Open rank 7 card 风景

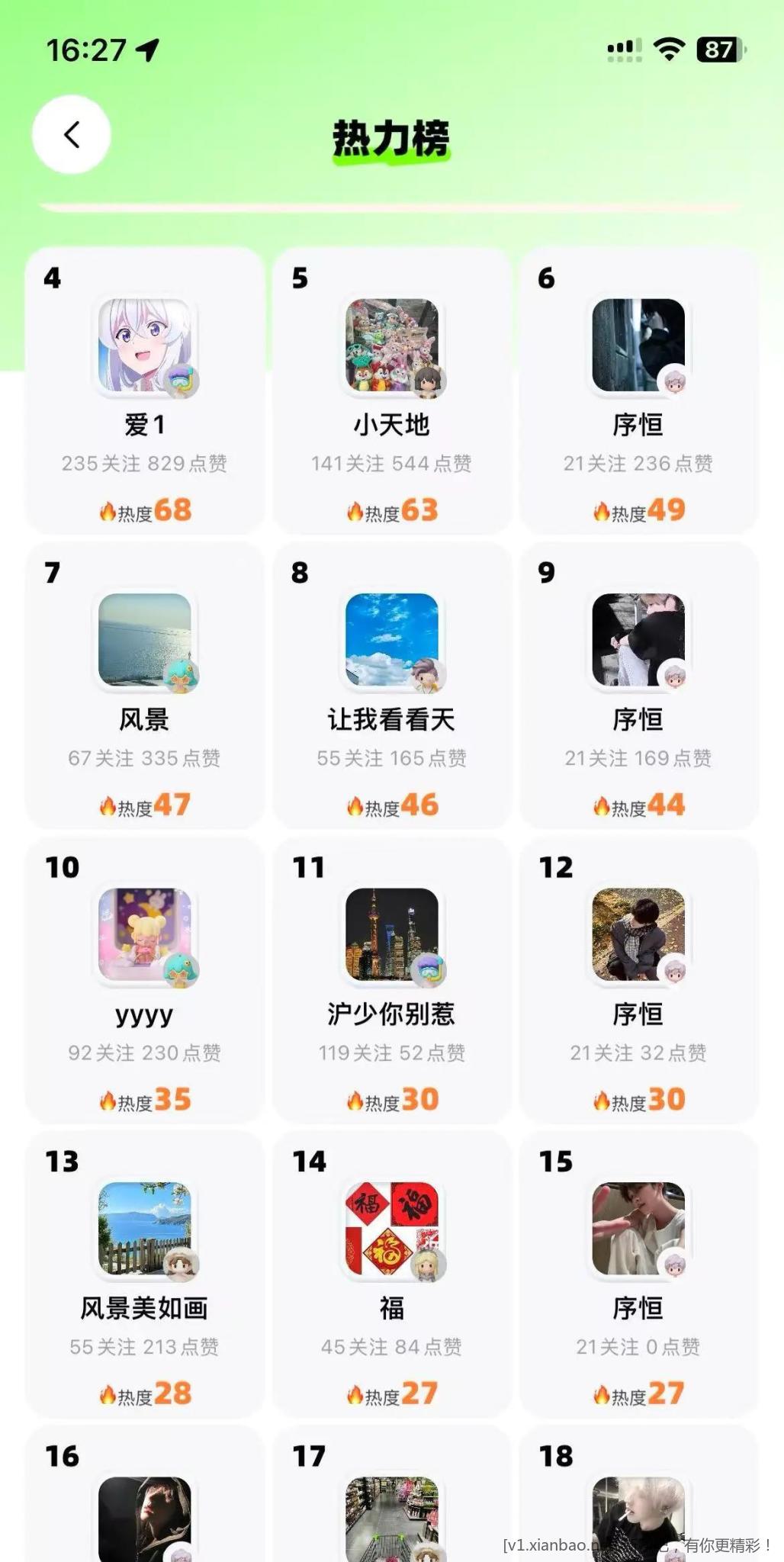click(145, 685)
